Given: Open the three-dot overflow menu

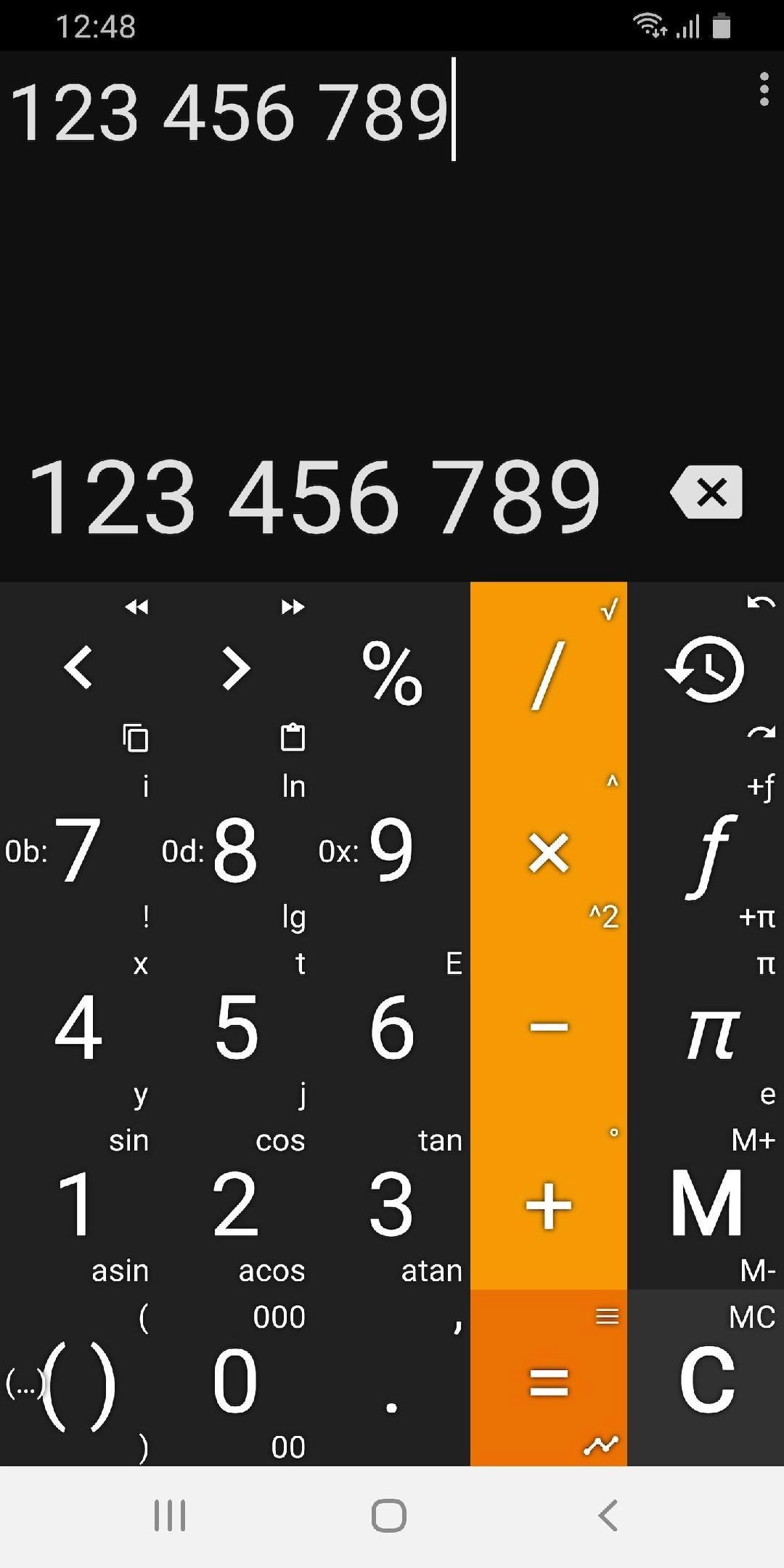Looking at the screenshot, I should (764, 89).
